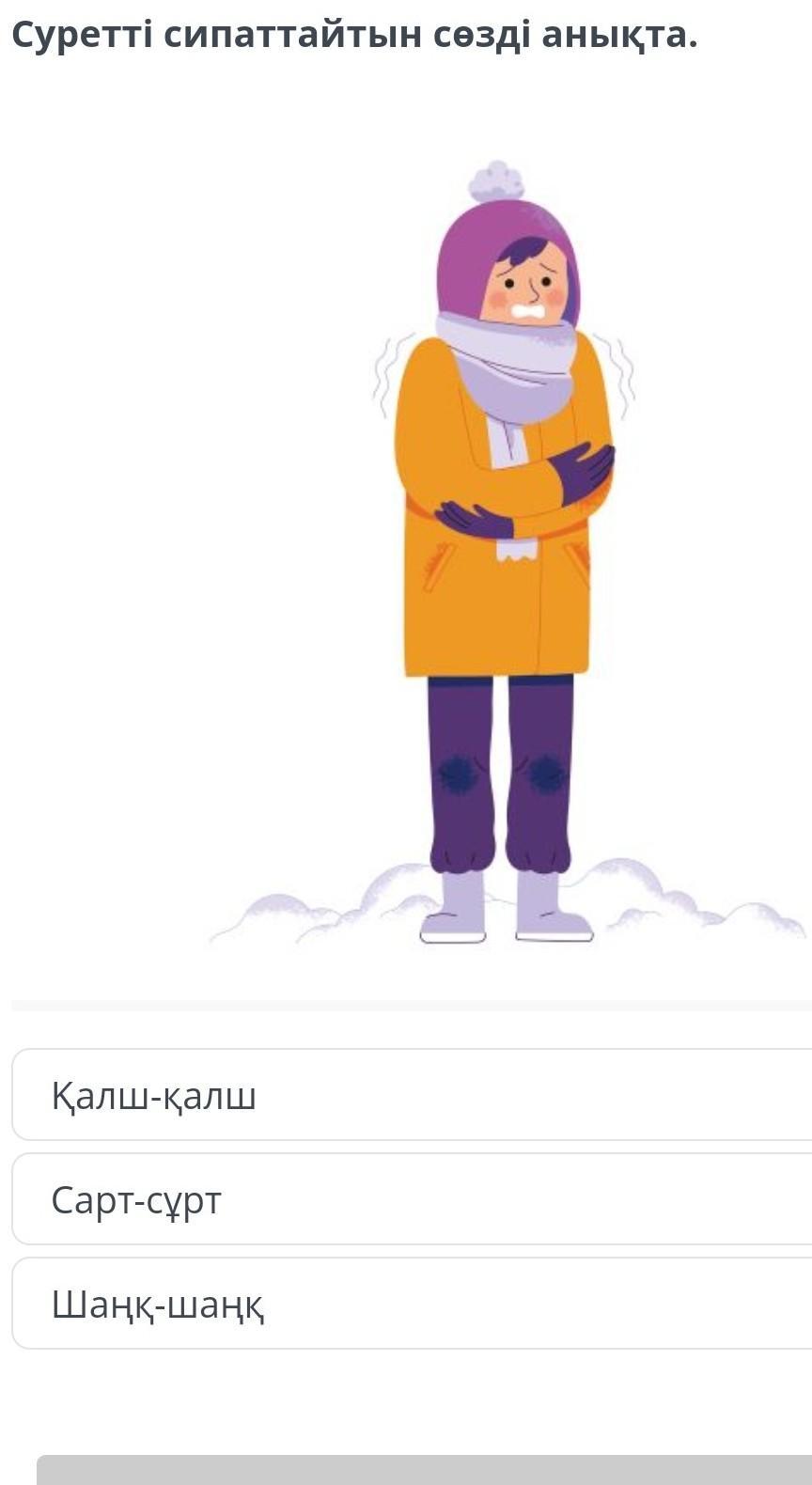The image size is (812, 1485).
Task: Pick the answer Шаңқ-шаңқ
Action: pyautogui.click(x=414, y=1304)
